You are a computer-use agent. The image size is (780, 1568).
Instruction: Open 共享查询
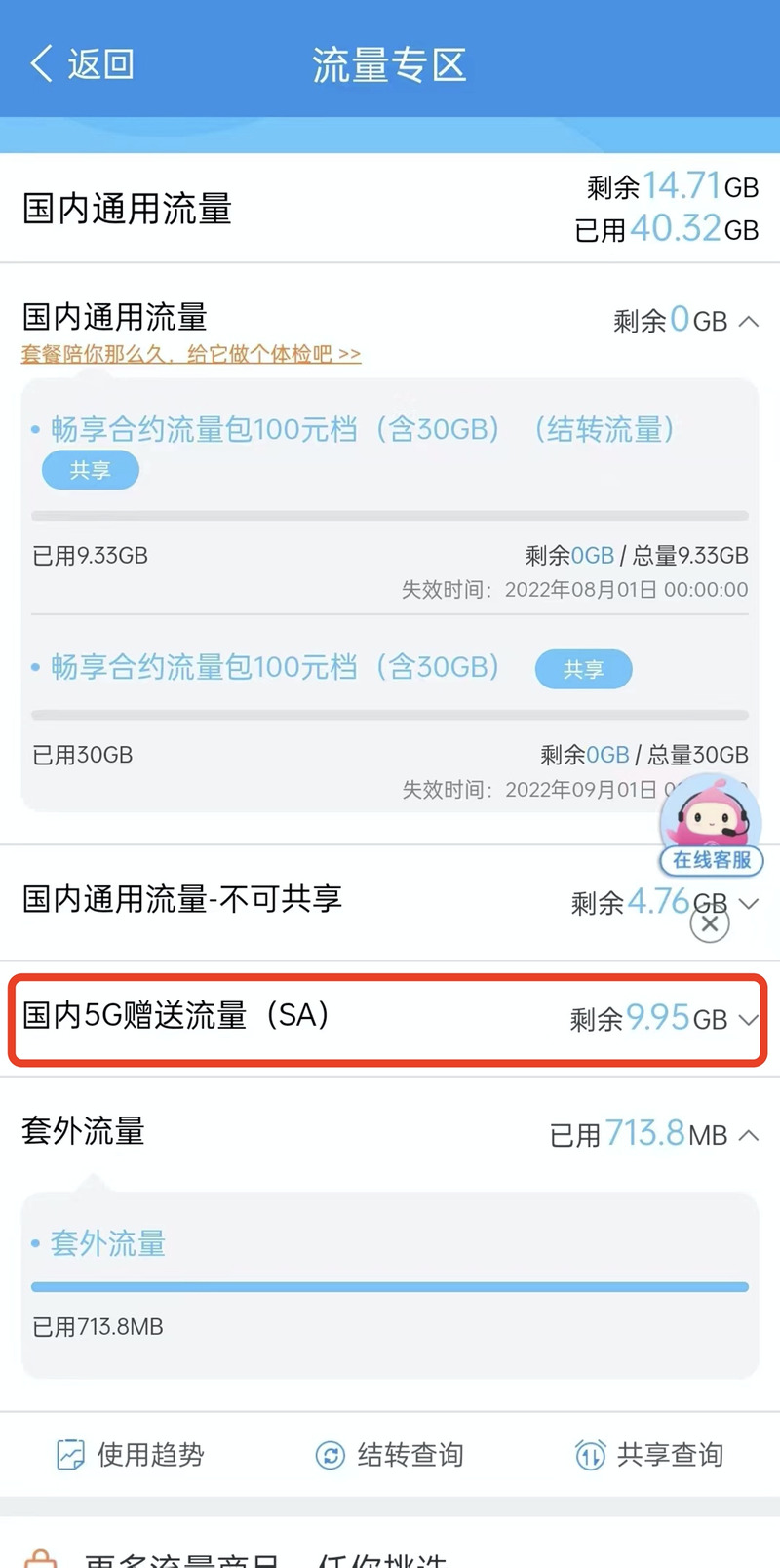649,1455
